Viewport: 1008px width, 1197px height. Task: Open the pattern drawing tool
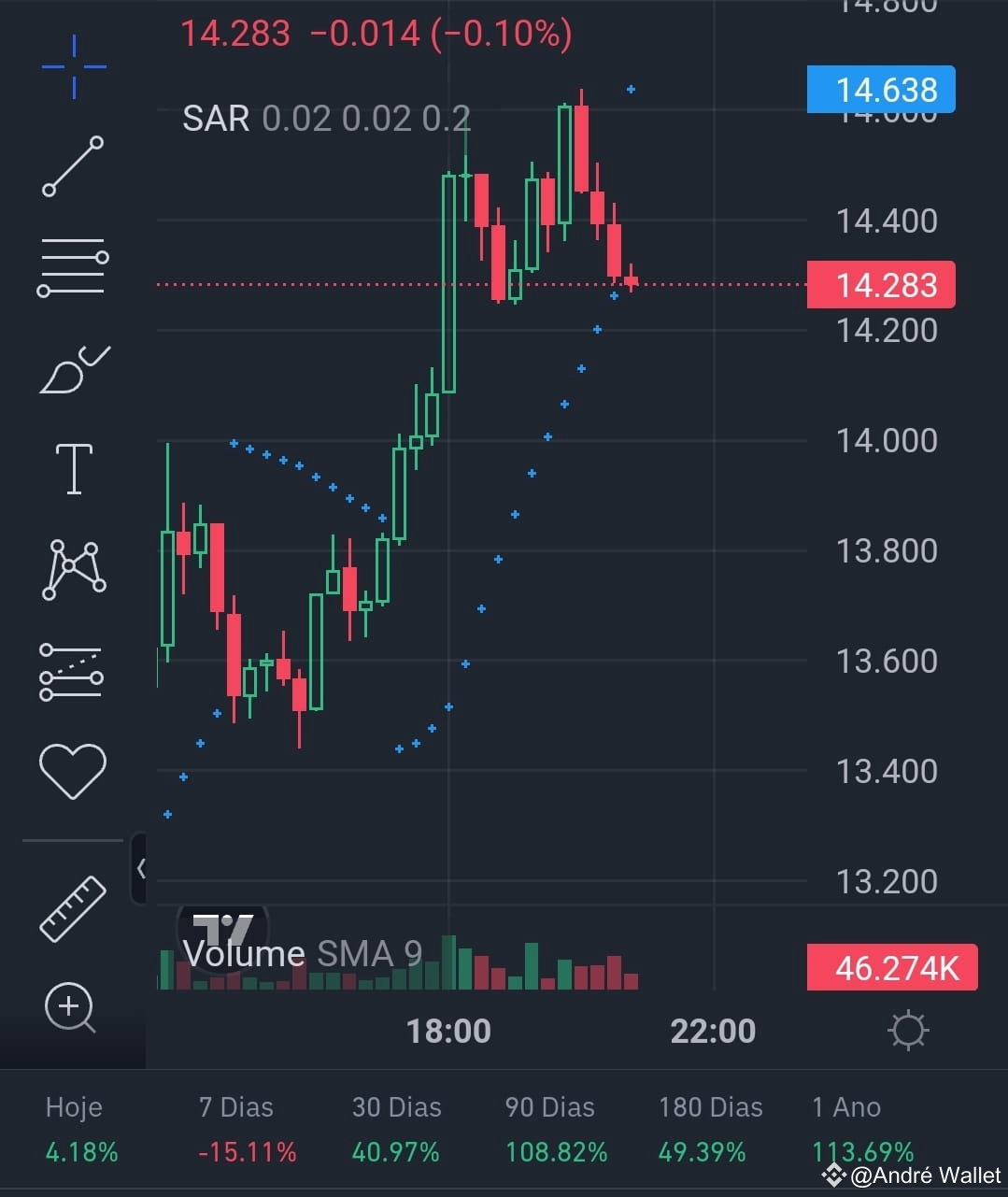pyautogui.click(x=74, y=570)
